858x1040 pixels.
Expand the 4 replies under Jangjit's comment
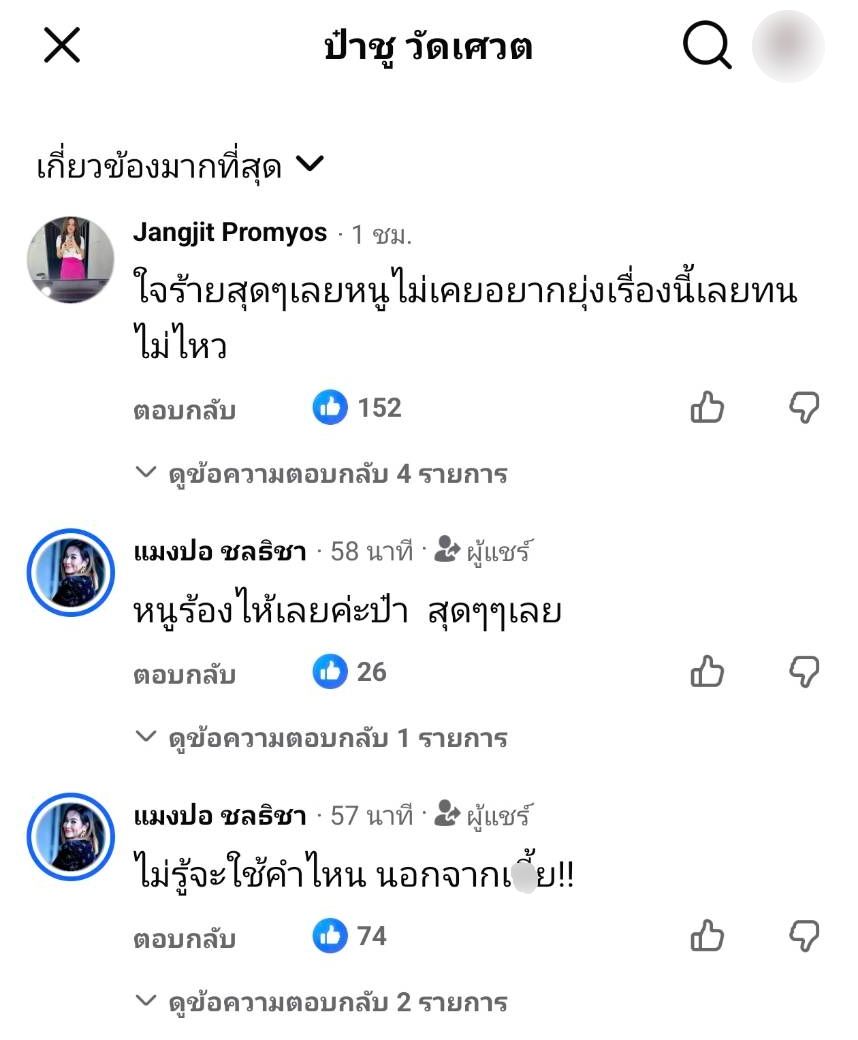(322, 474)
